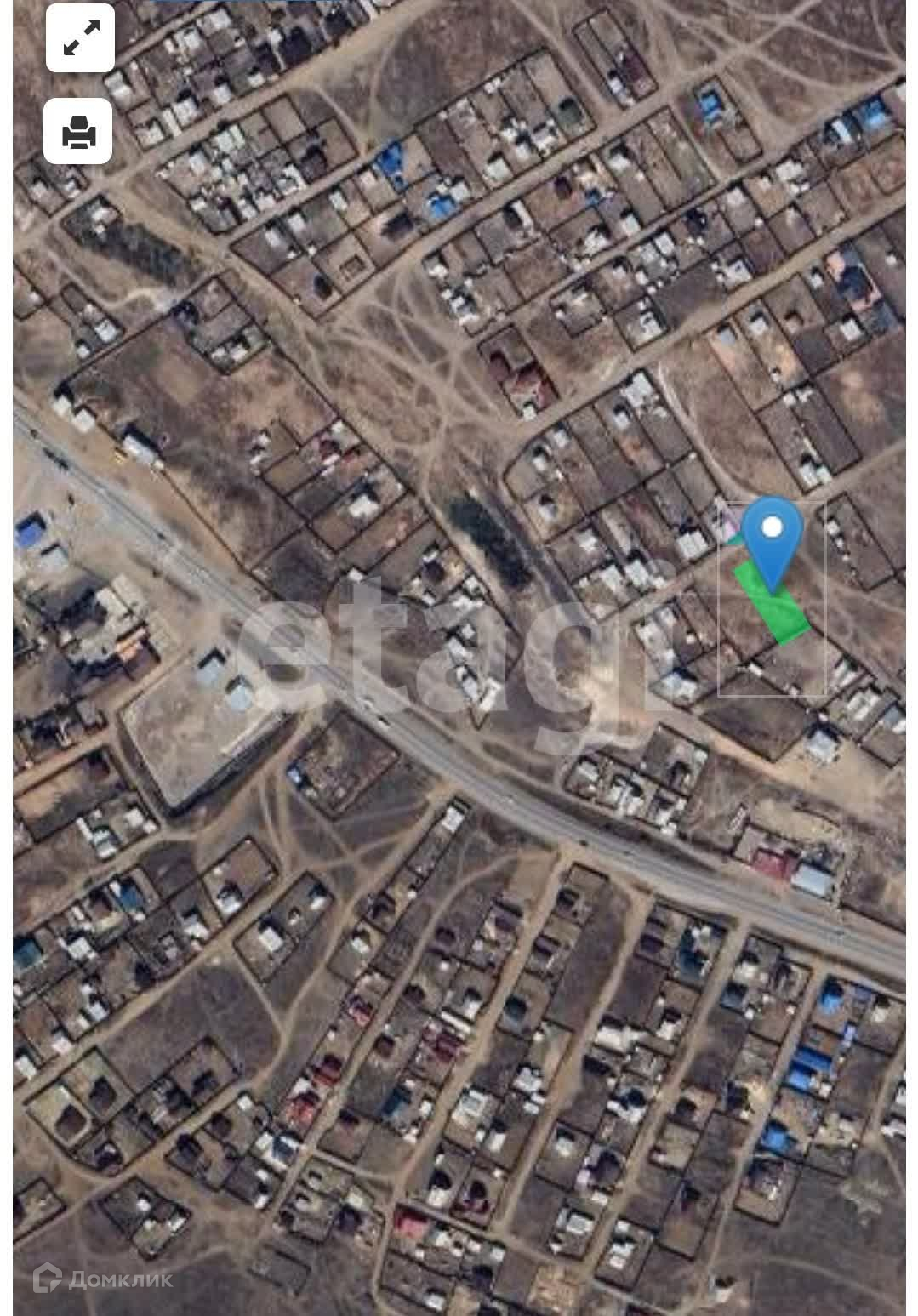Expand the map to fullscreen
Image resolution: width=918 pixels, height=1316 pixels.
[x=80, y=39]
